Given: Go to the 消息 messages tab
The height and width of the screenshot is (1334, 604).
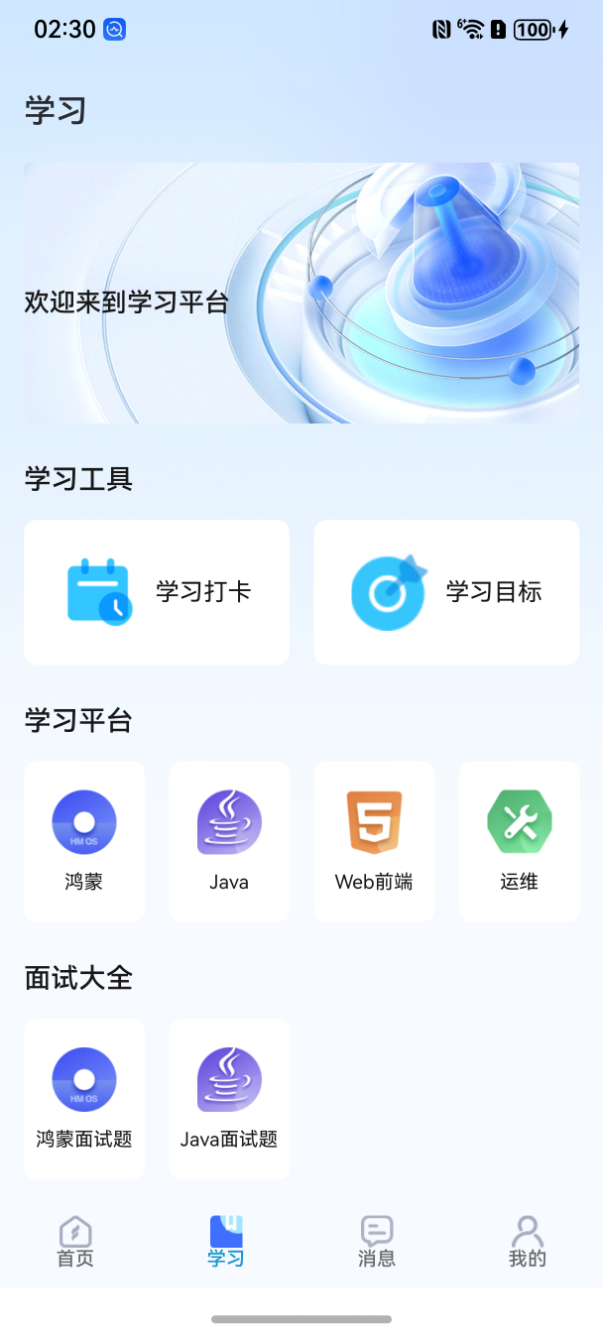Looking at the screenshot, I should pos(377,1242).
